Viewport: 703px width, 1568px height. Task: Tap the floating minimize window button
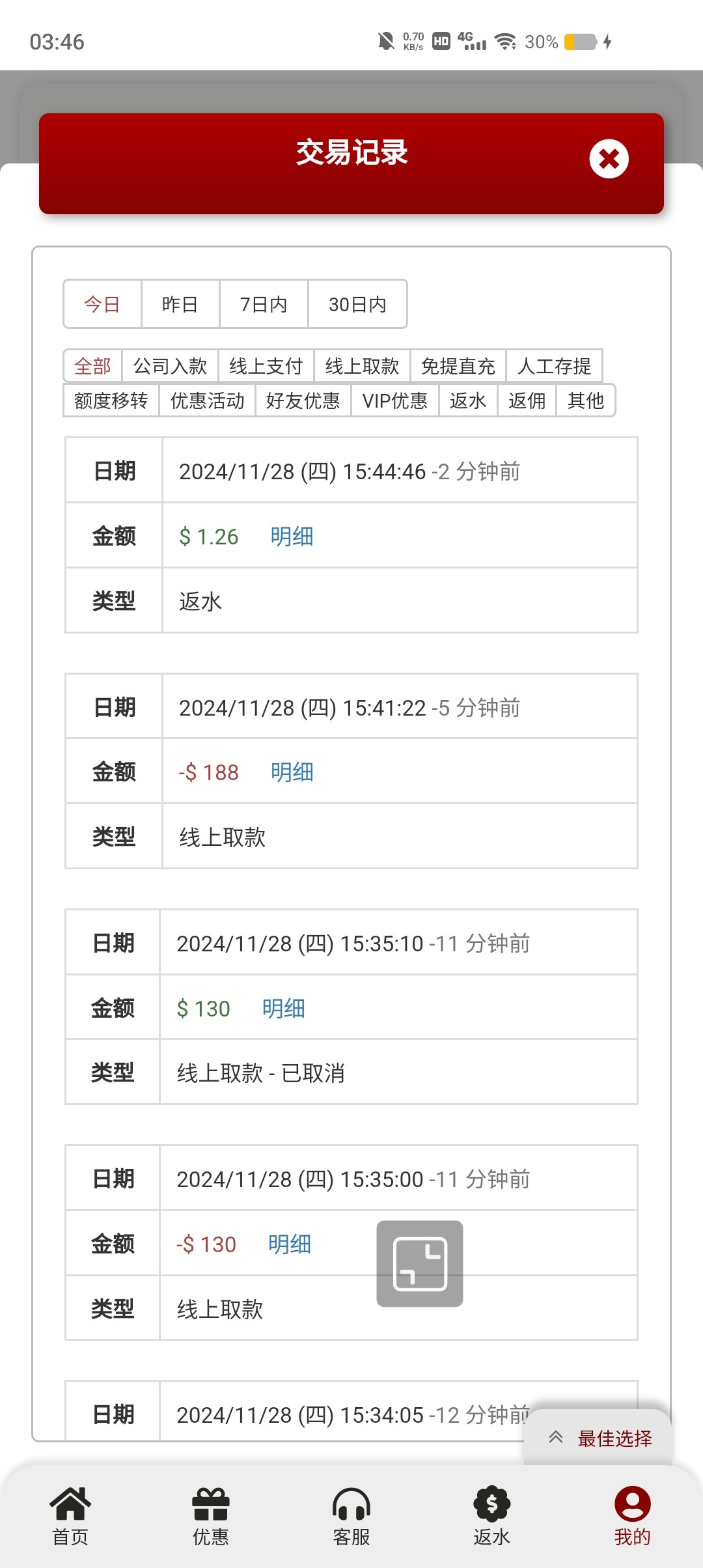[420, 1263]
